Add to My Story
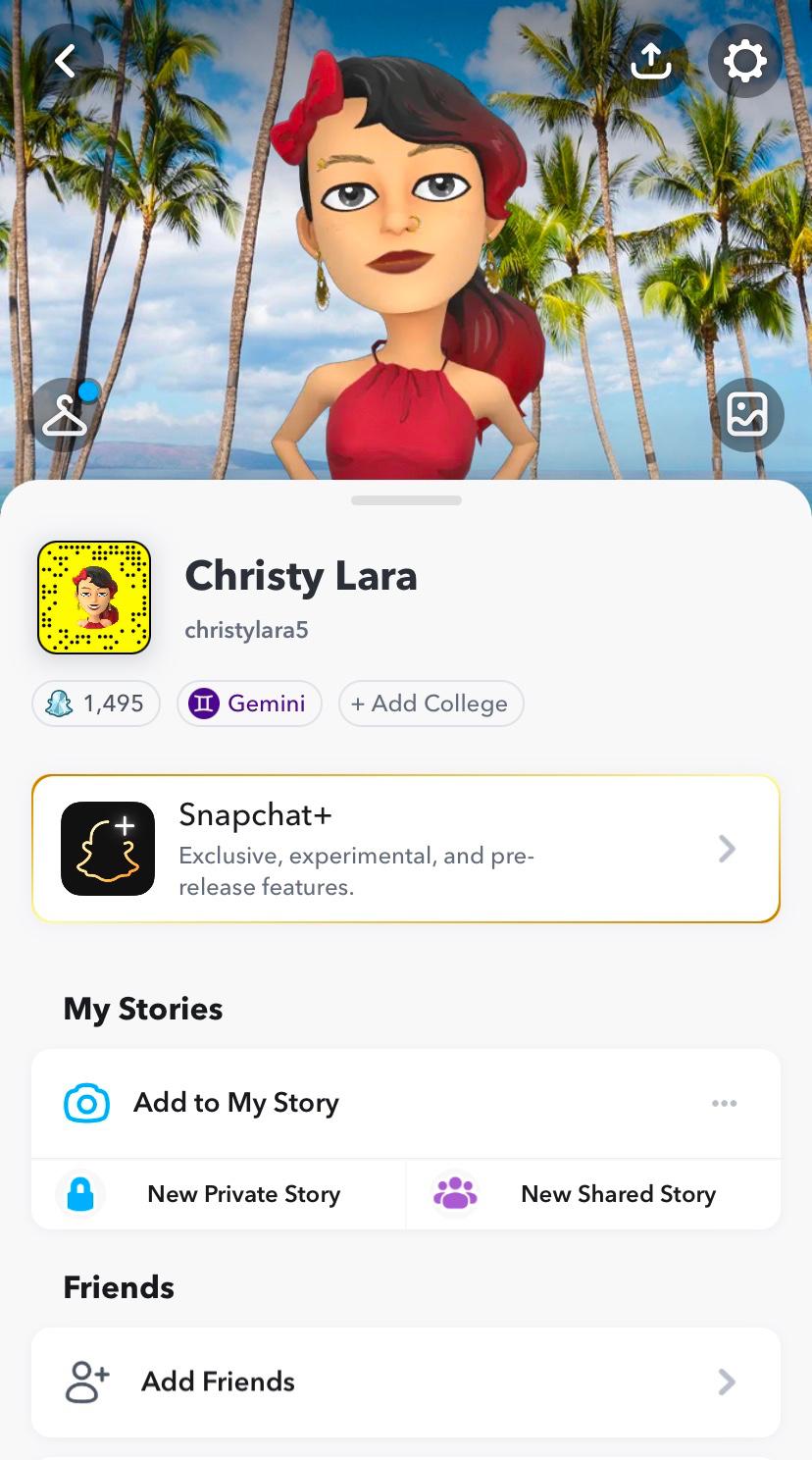The height and width of the screenshot is (1460, 812). 235,1103
